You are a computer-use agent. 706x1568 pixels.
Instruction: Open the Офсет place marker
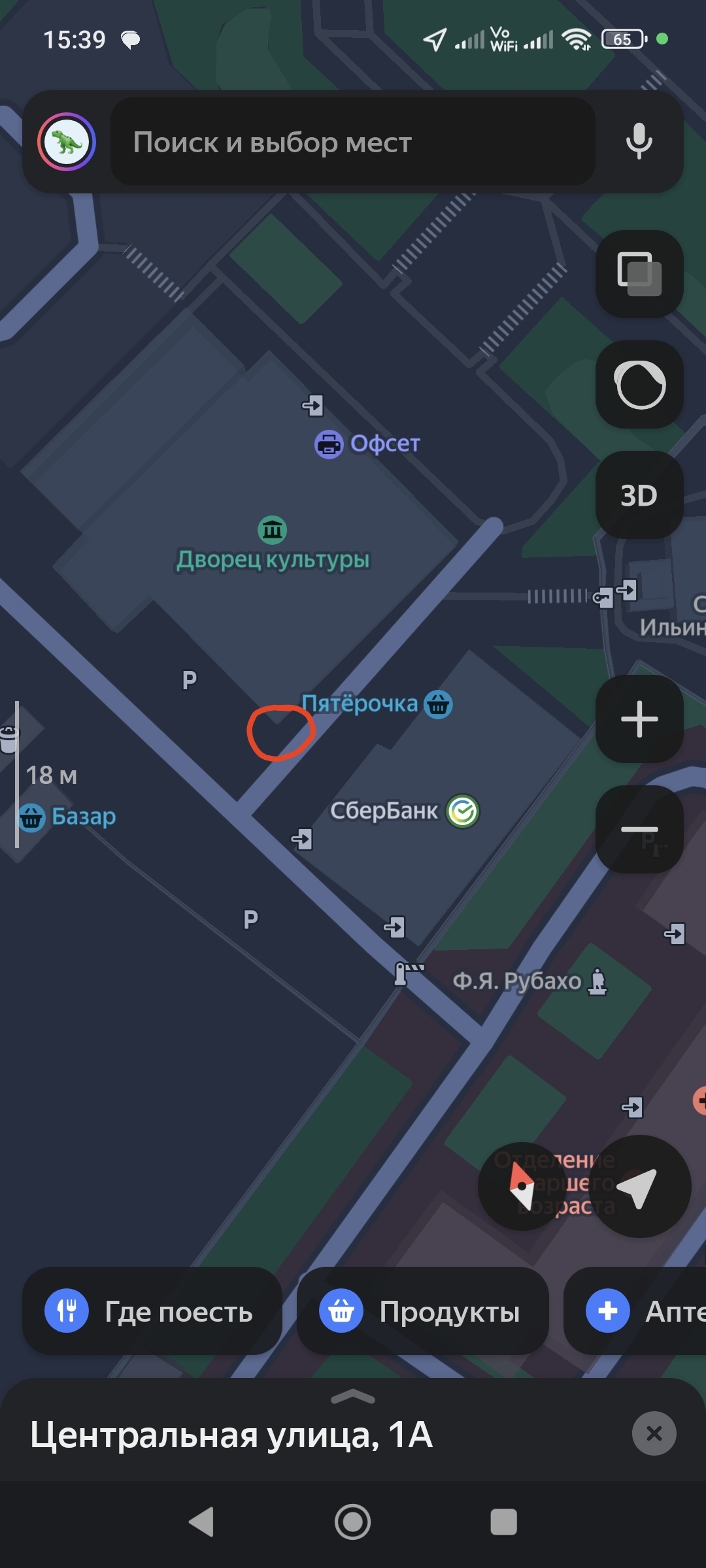(x=329, y=444)
